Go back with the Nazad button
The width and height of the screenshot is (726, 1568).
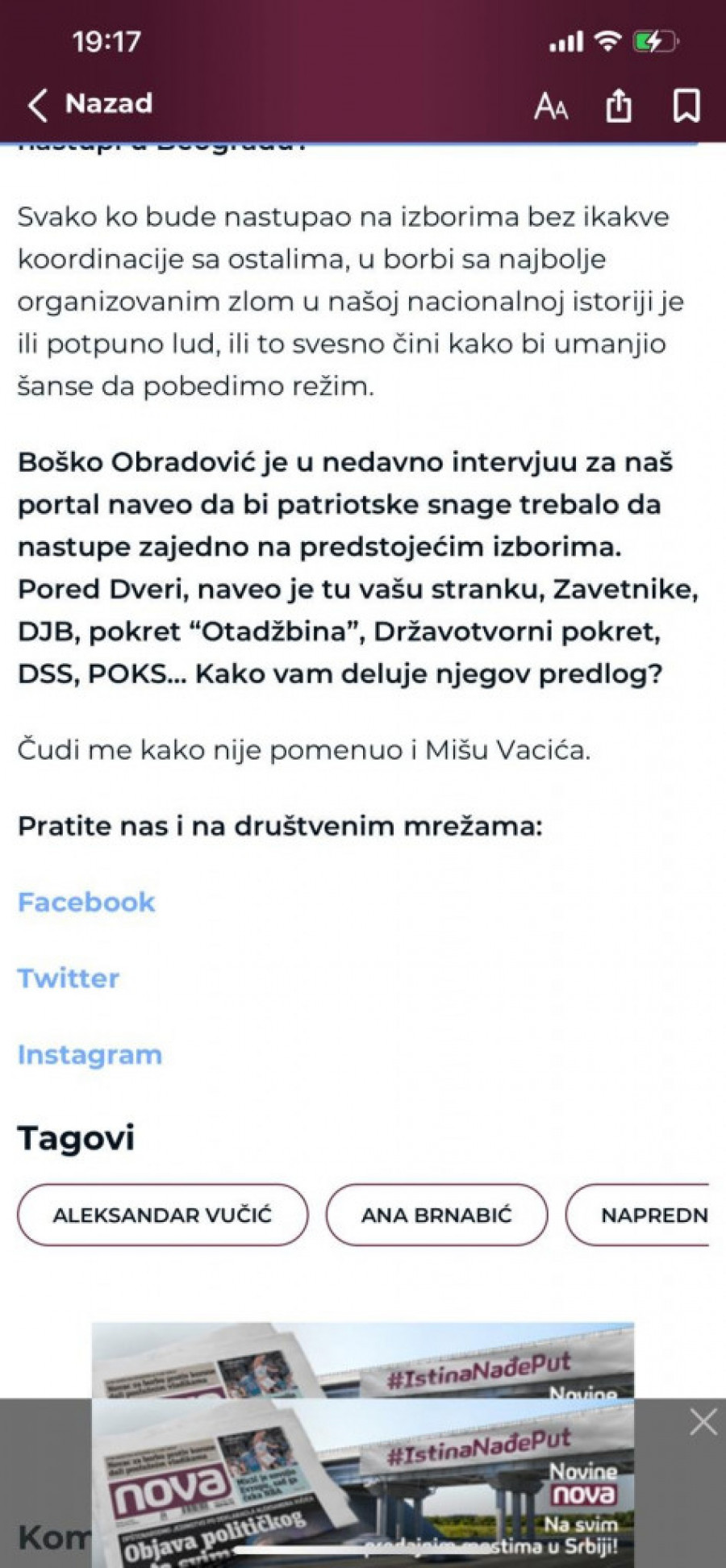pos(90,104)
